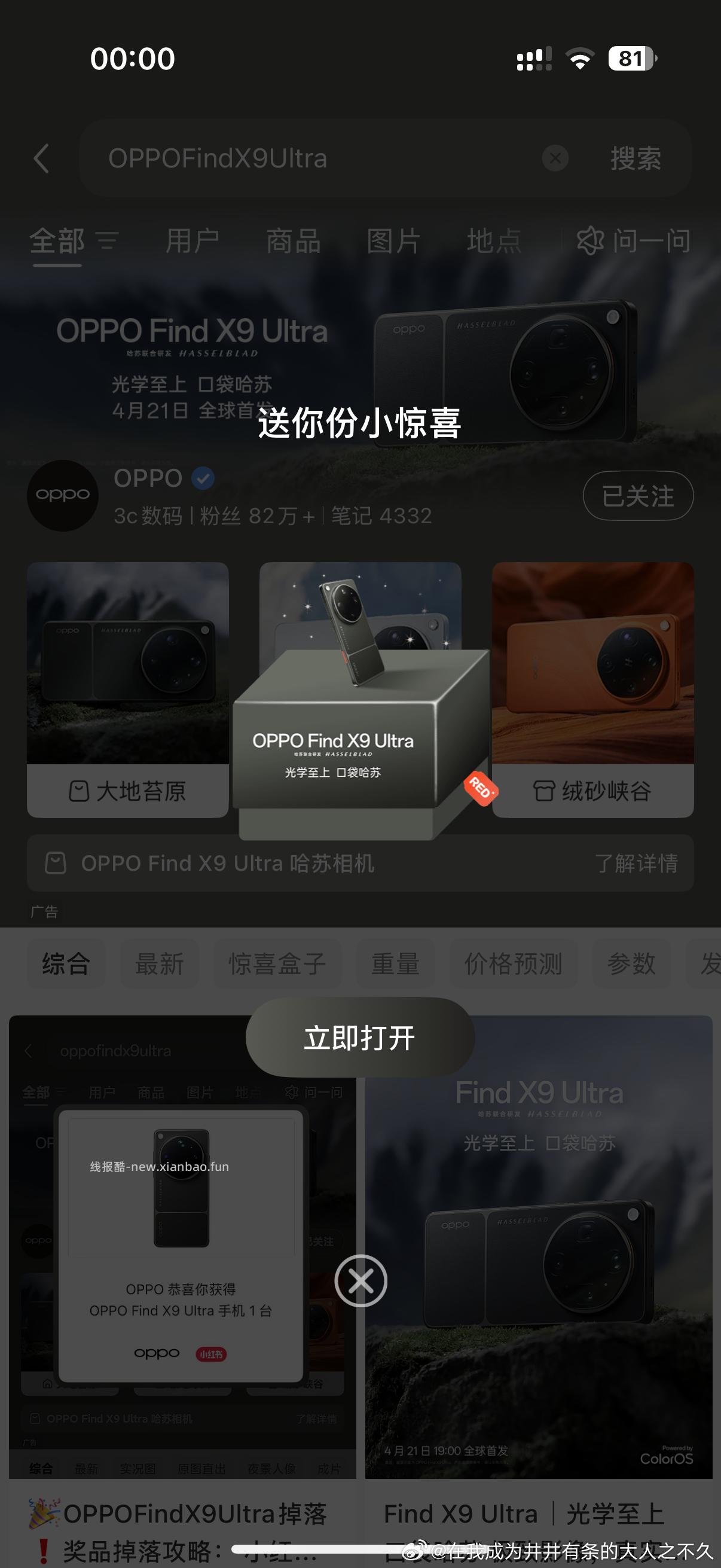Viewport: 721px width, 1568px height.
Task: Tap OPPO's blue verified badge
Action: [202, 478]
